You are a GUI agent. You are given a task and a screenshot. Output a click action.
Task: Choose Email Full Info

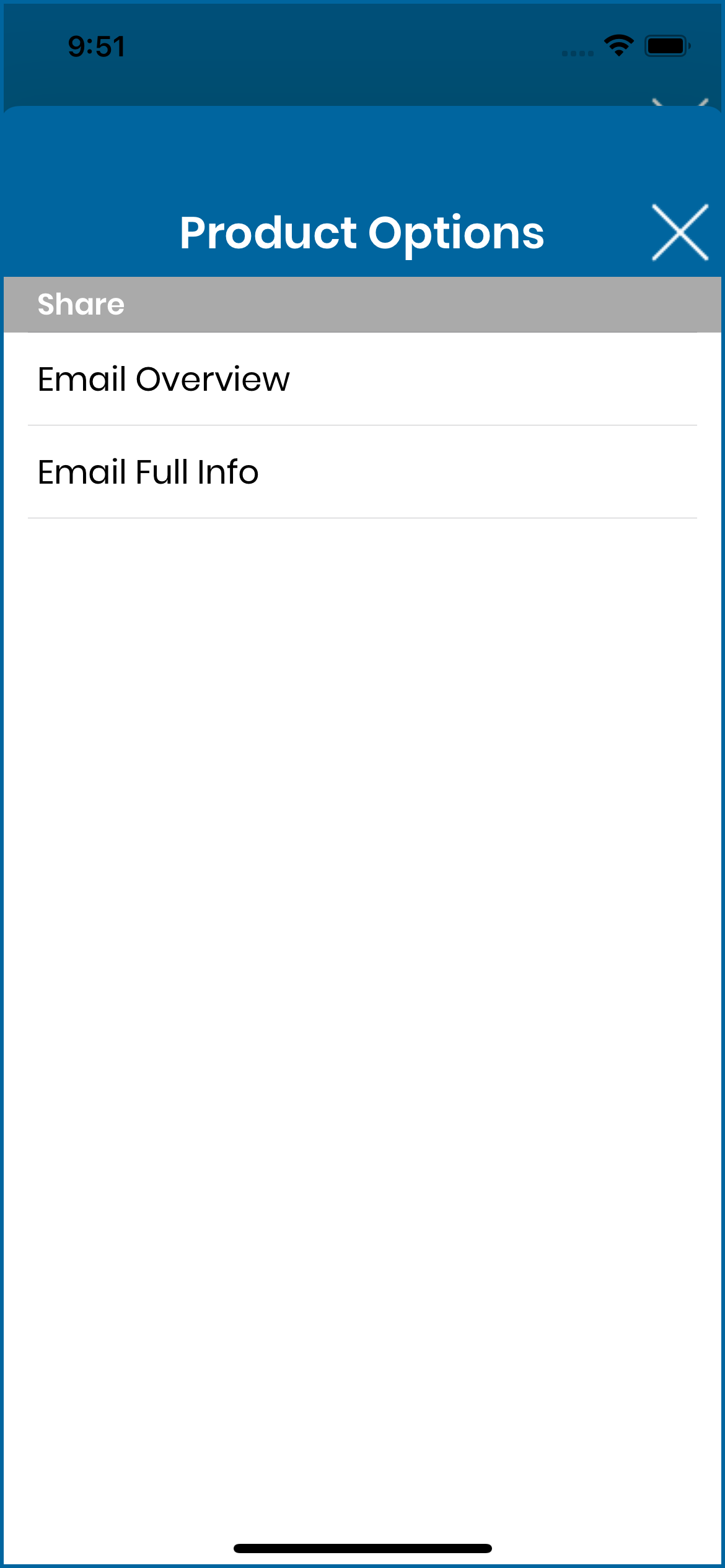(362, 472)
